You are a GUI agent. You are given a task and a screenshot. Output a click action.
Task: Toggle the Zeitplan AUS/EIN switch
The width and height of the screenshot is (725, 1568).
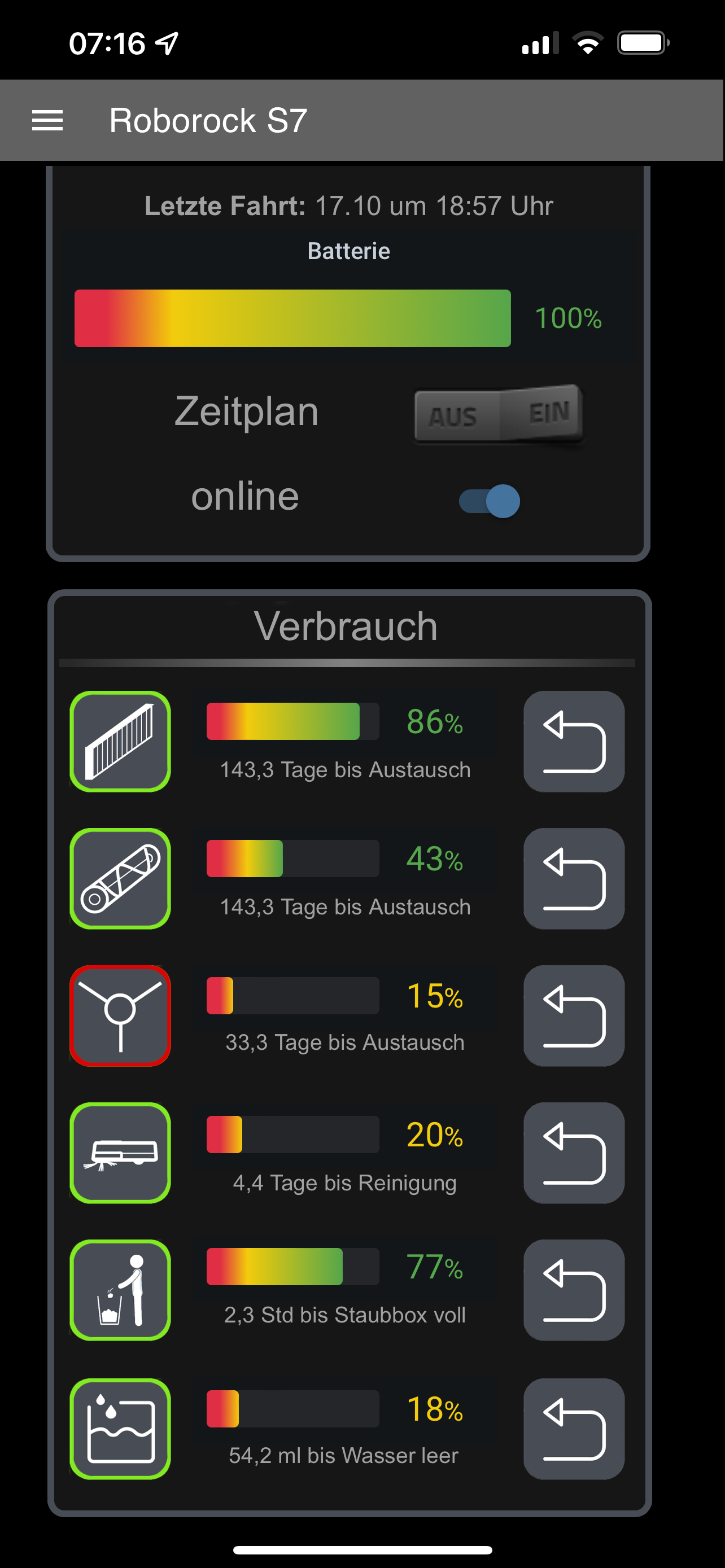pyautogui.click(x=498, y=414)
